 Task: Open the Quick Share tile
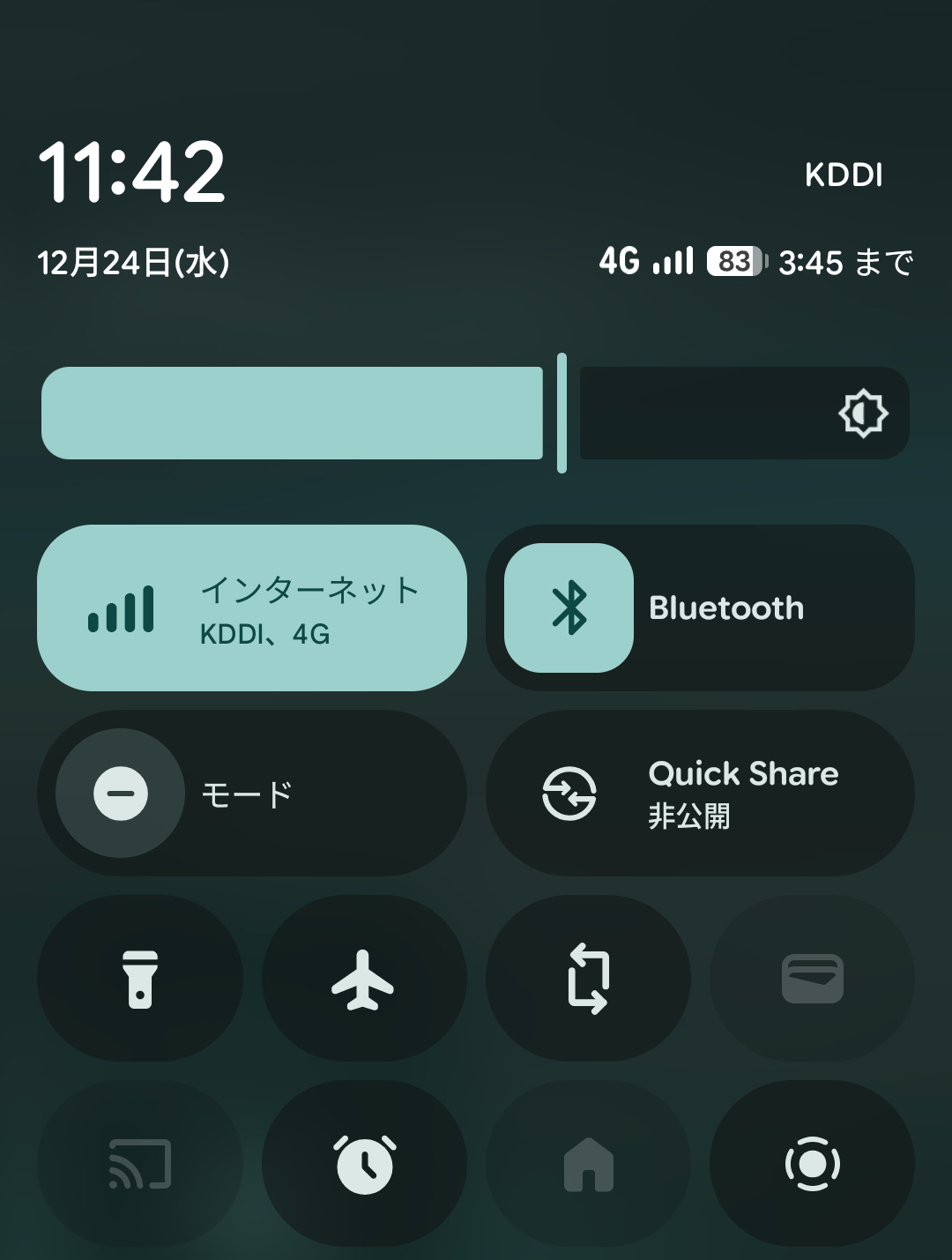tap(700, 793)
